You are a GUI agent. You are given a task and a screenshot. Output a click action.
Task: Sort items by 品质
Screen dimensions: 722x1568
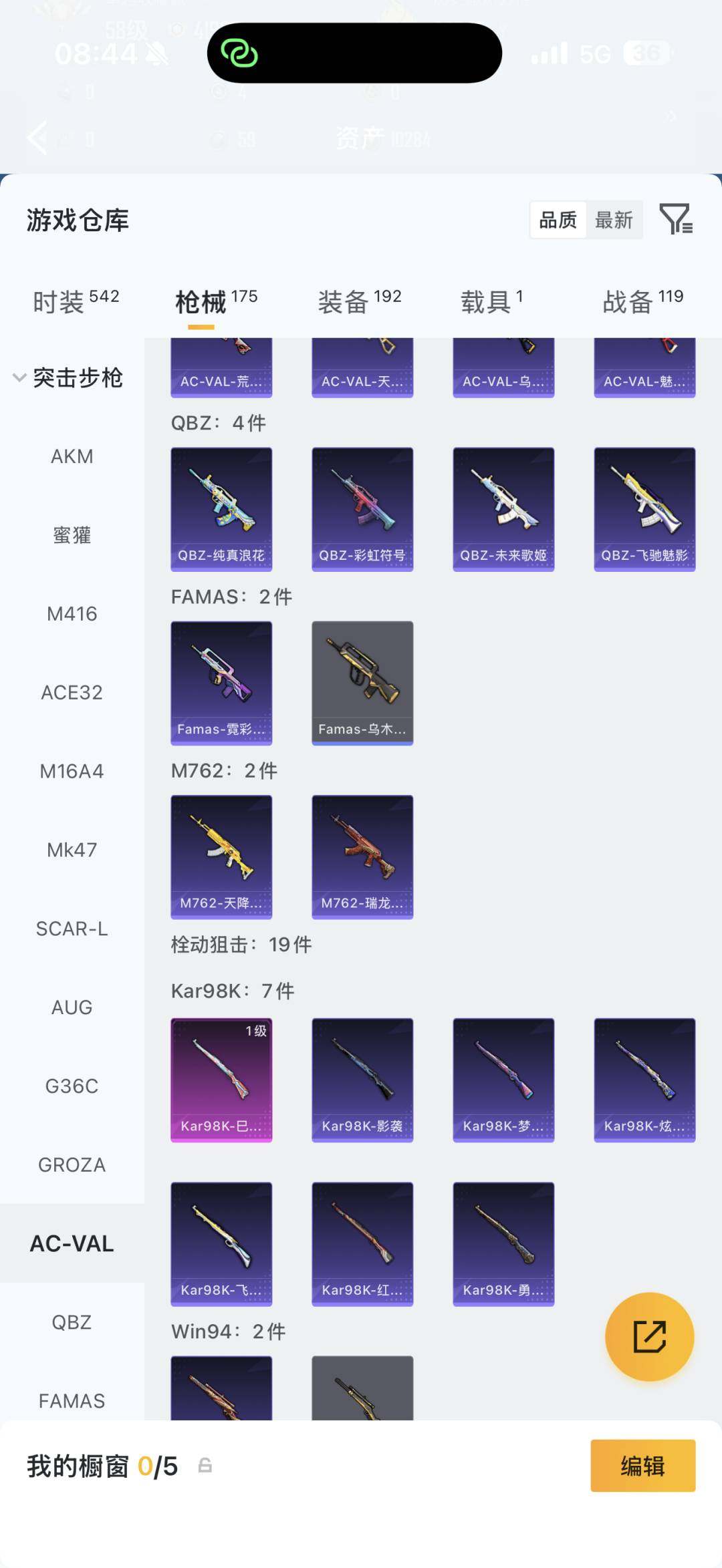coord(558,220)
